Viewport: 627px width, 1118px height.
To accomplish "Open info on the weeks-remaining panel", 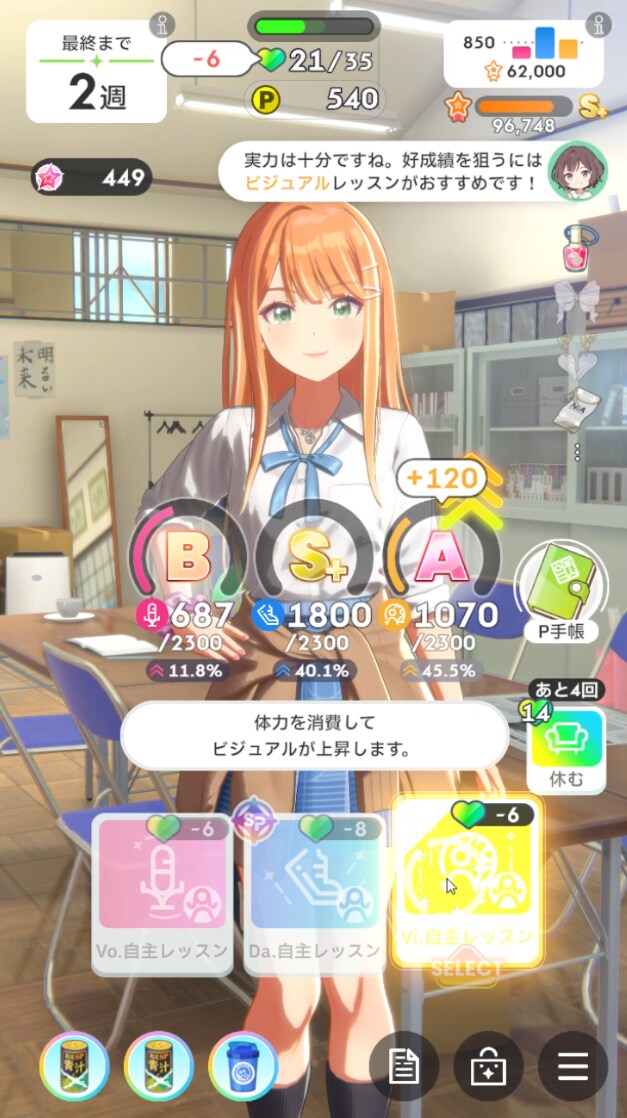I will click(x=160, y=24).
